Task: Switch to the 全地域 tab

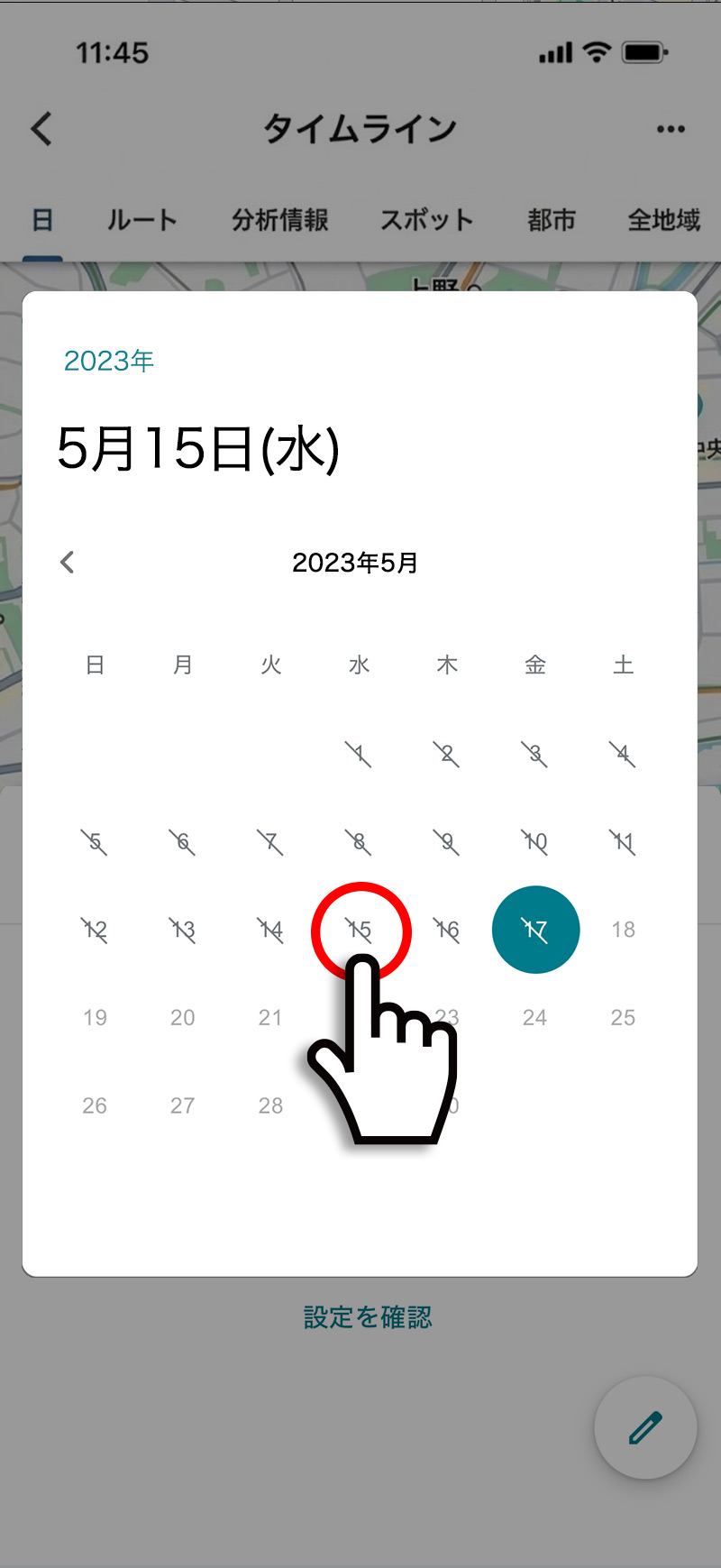Action: (664, 220)
